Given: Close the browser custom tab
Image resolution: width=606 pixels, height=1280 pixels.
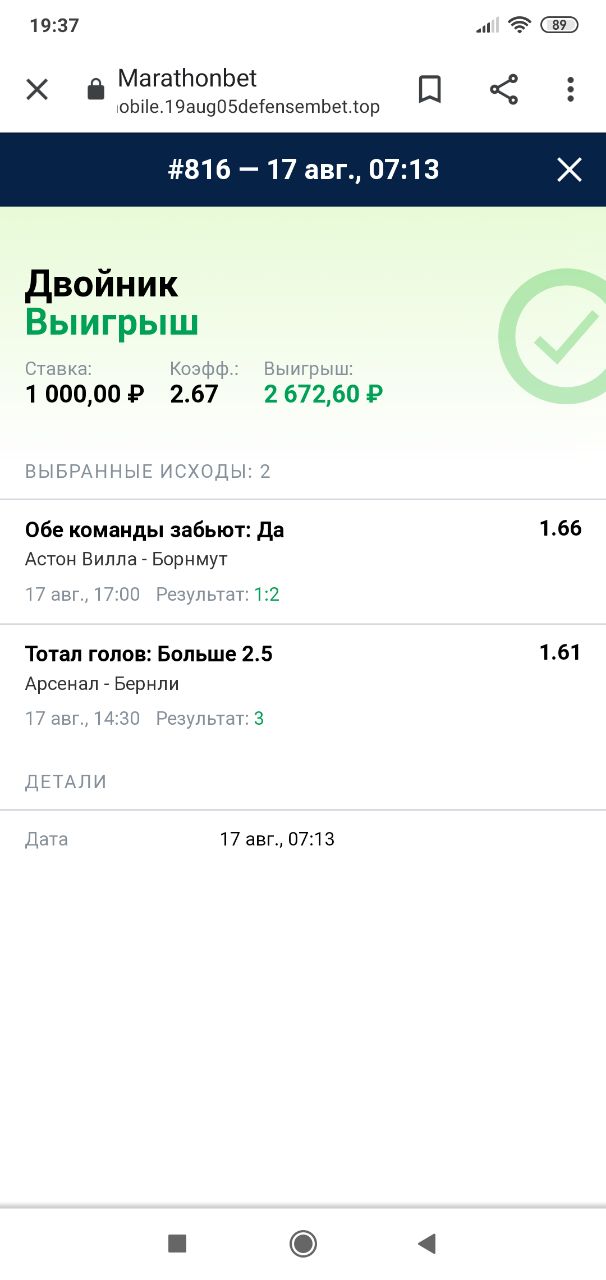Looking at the screenshot, I should pos(37,90).
